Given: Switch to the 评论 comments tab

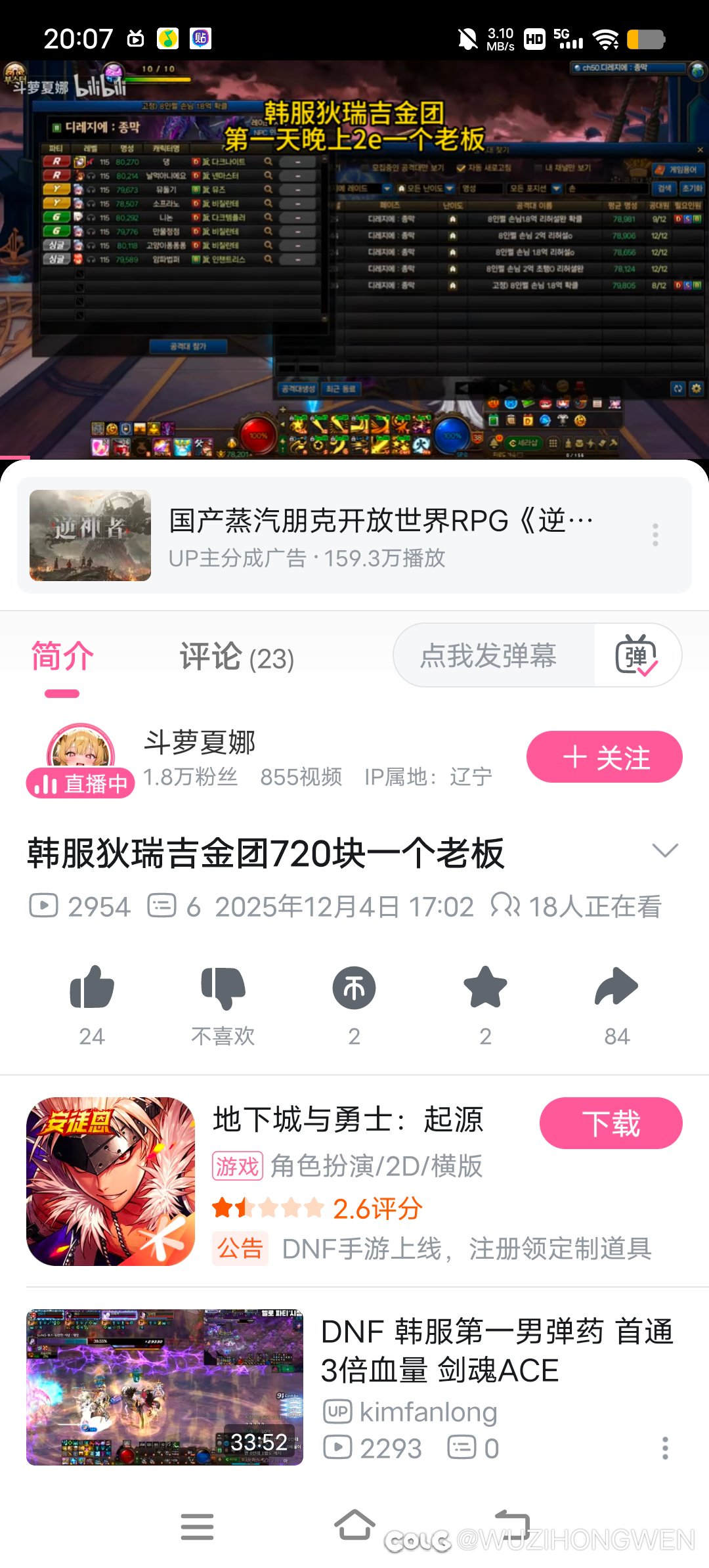Looking at the screenshot, I should pos(235,657).
